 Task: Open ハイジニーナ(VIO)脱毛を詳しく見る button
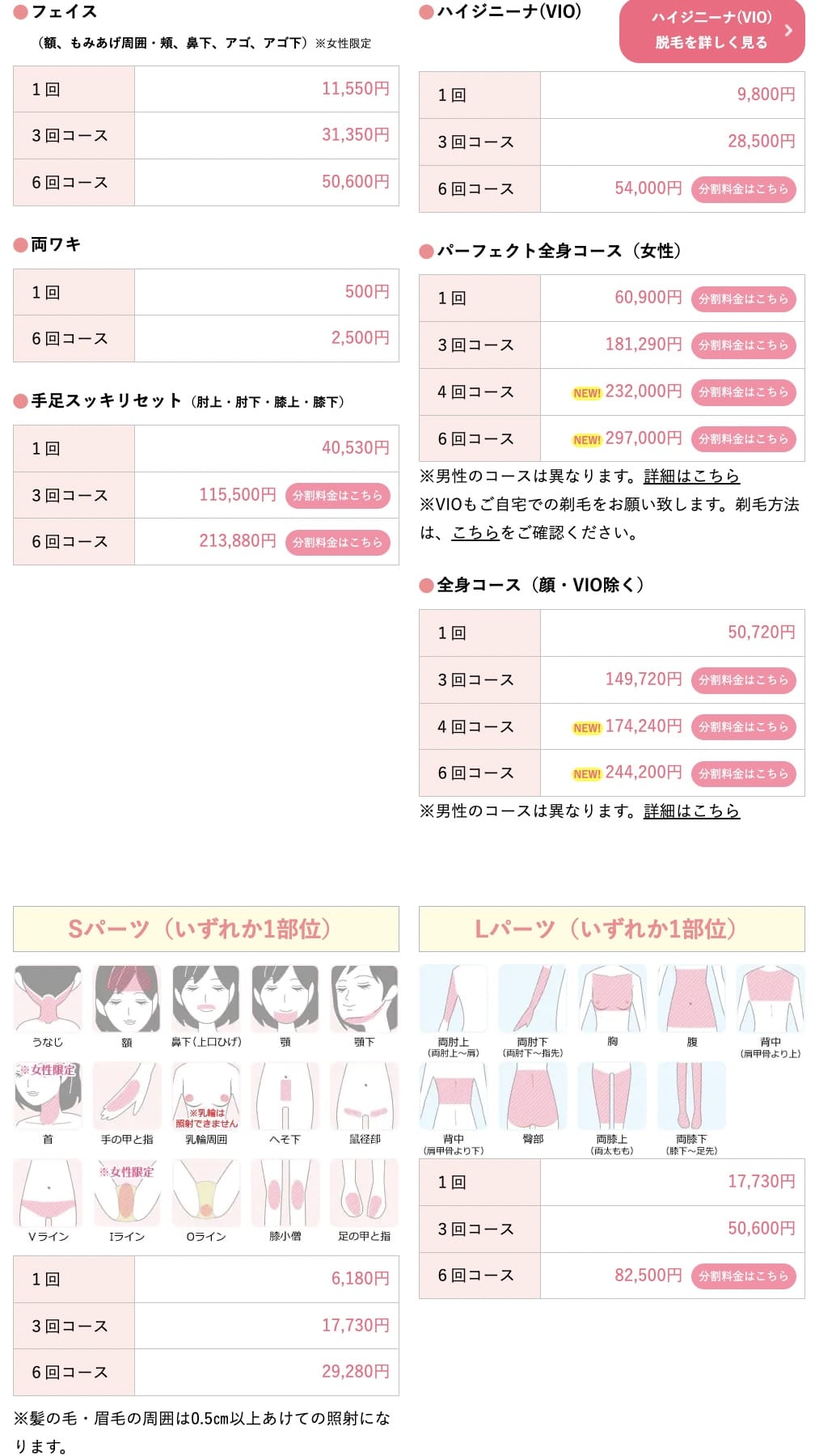712,30
